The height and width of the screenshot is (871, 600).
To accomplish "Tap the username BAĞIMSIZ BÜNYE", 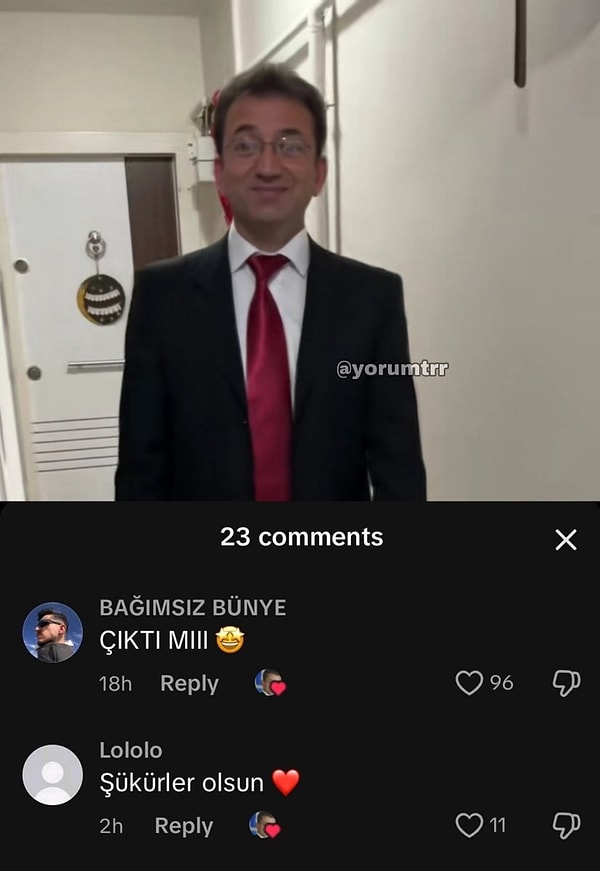I will tap(192, 608).
